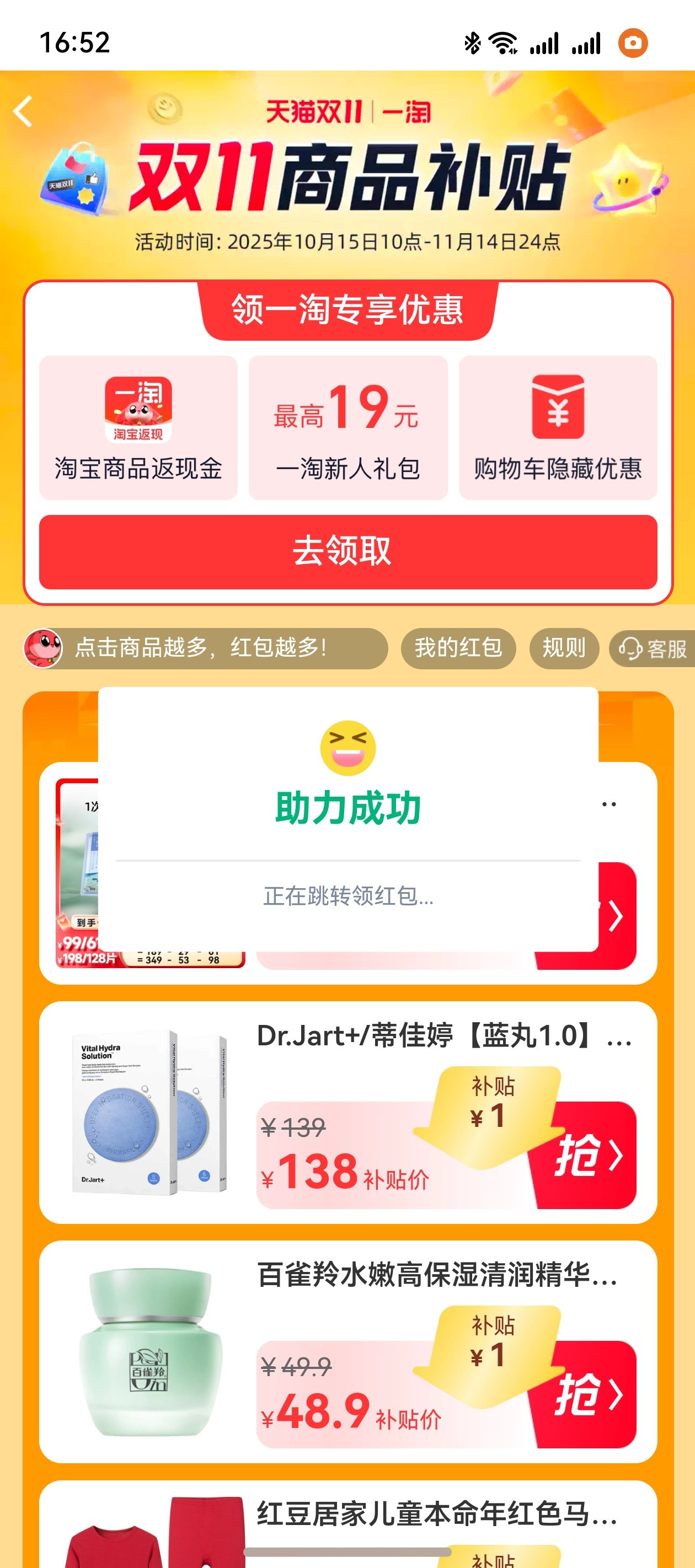View the 规则 rules

[564, 648]
